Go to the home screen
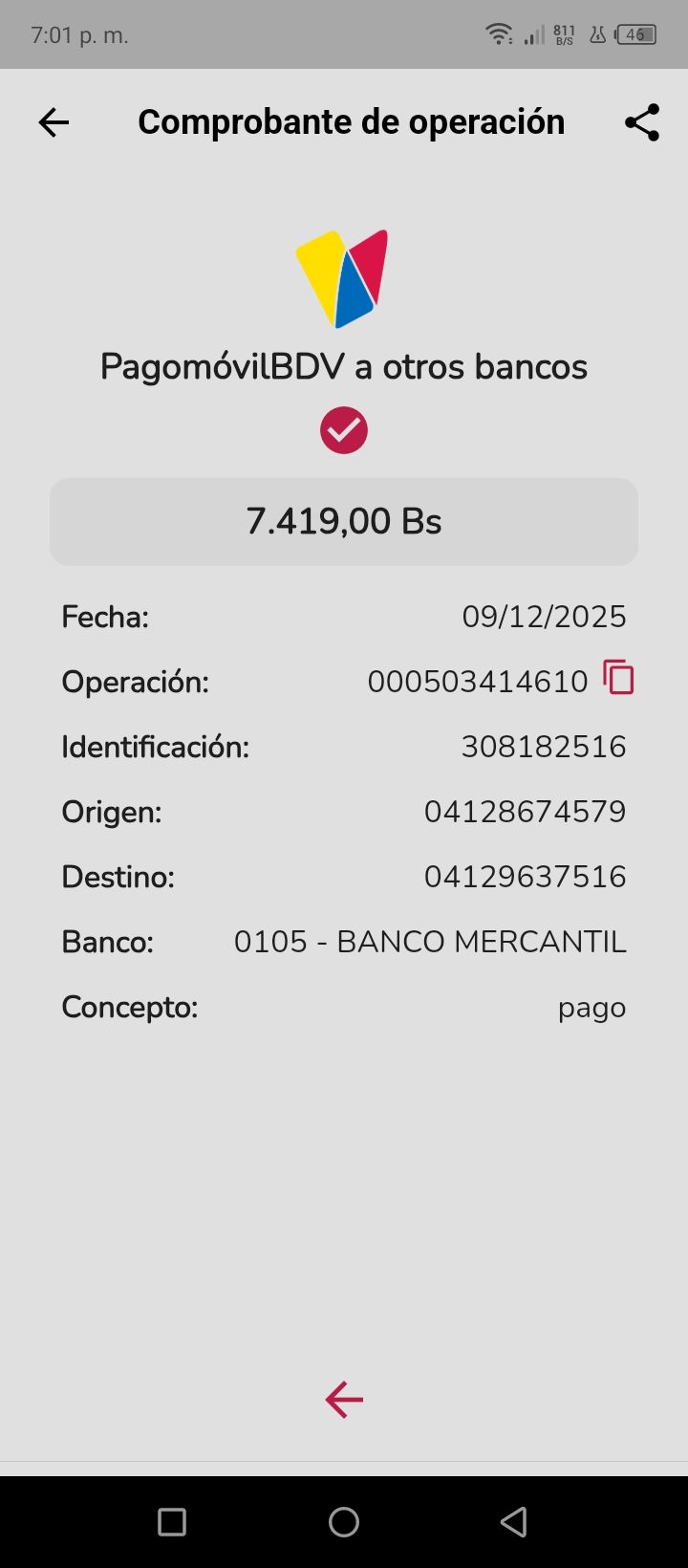 344,1521
